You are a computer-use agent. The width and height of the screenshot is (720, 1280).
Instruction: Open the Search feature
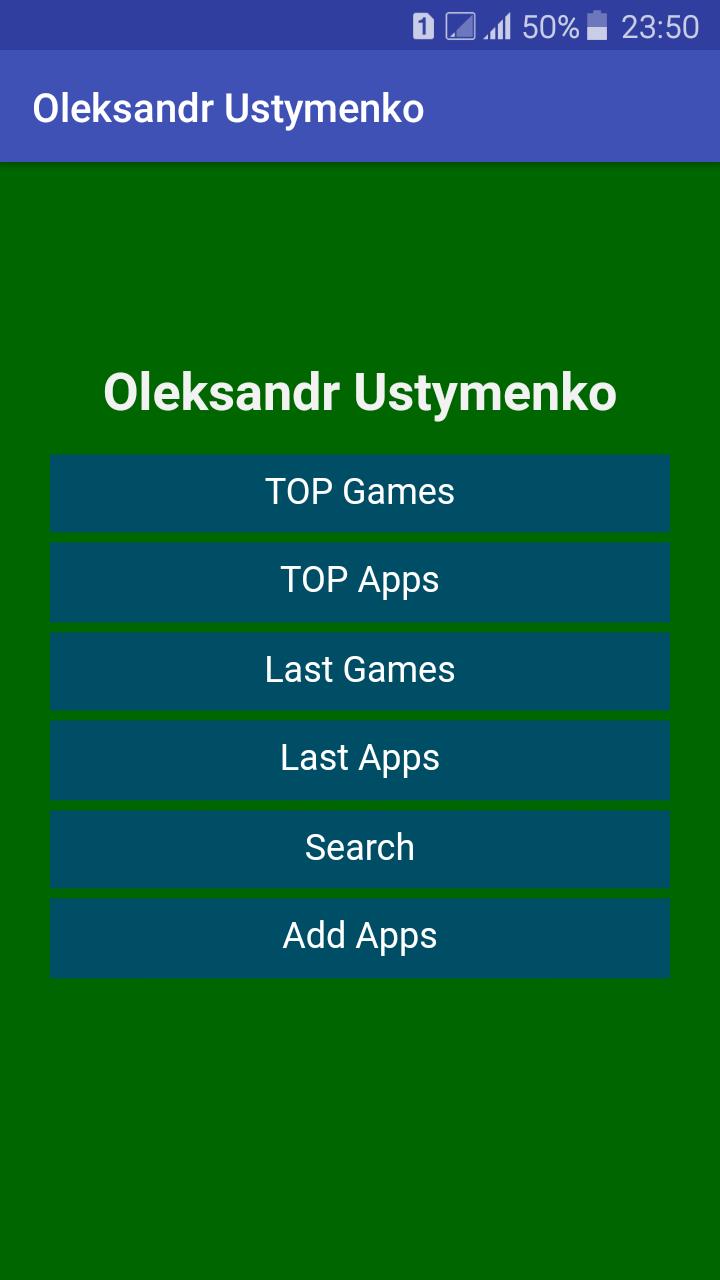pyautogui.click(x=360, y=848)
